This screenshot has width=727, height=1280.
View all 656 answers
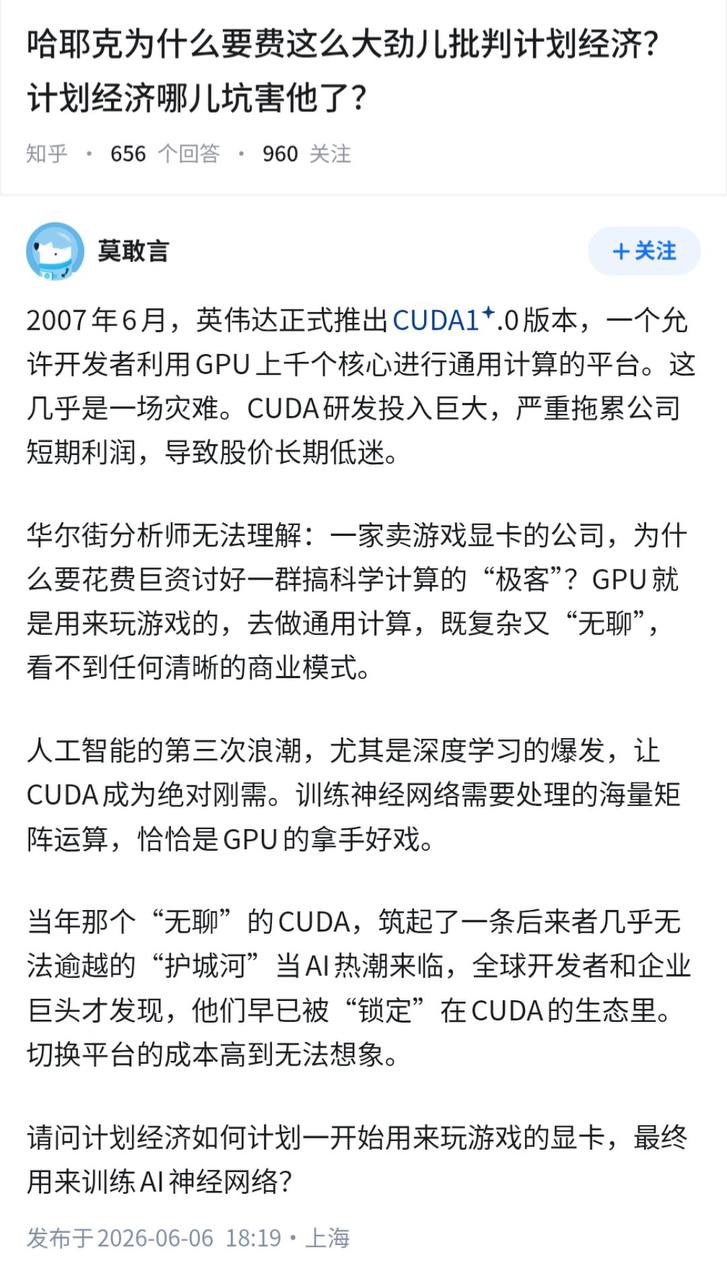(x=165, y=153)
